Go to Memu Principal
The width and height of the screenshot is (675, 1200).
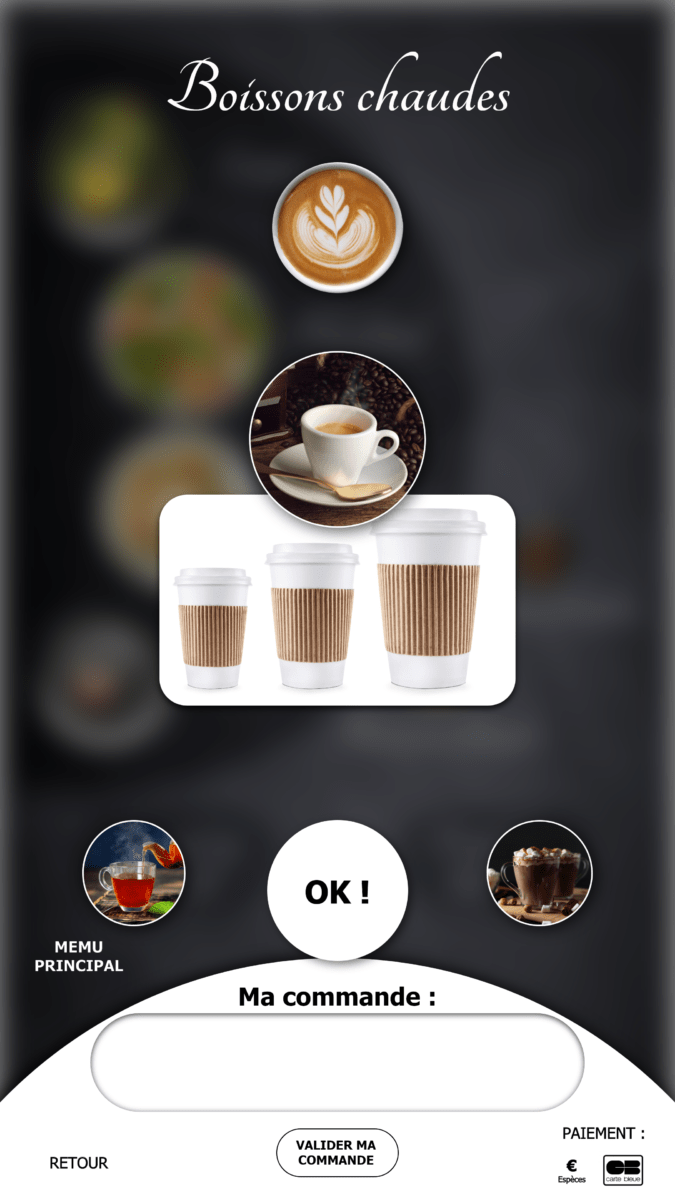[79, 957]
